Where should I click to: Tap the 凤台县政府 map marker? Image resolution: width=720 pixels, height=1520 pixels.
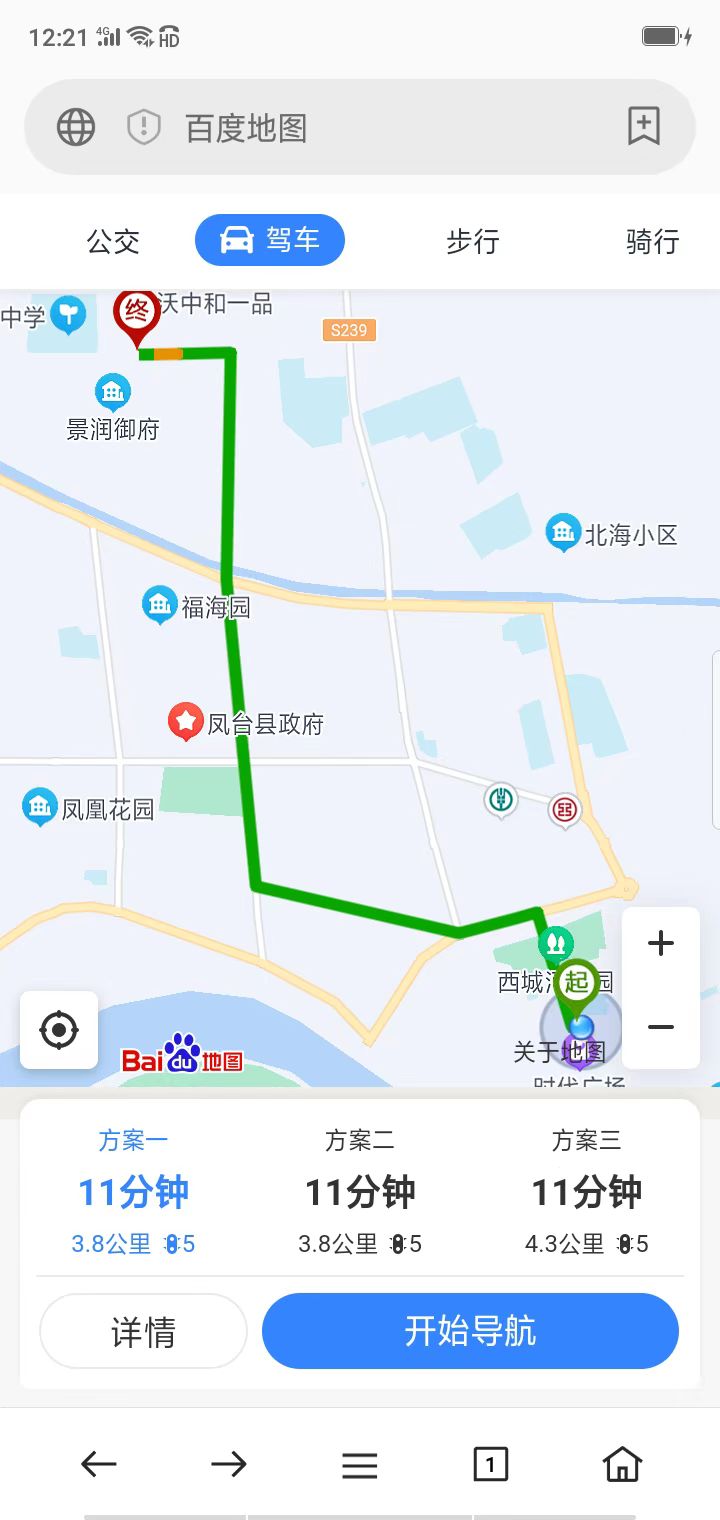pos(185,717)
